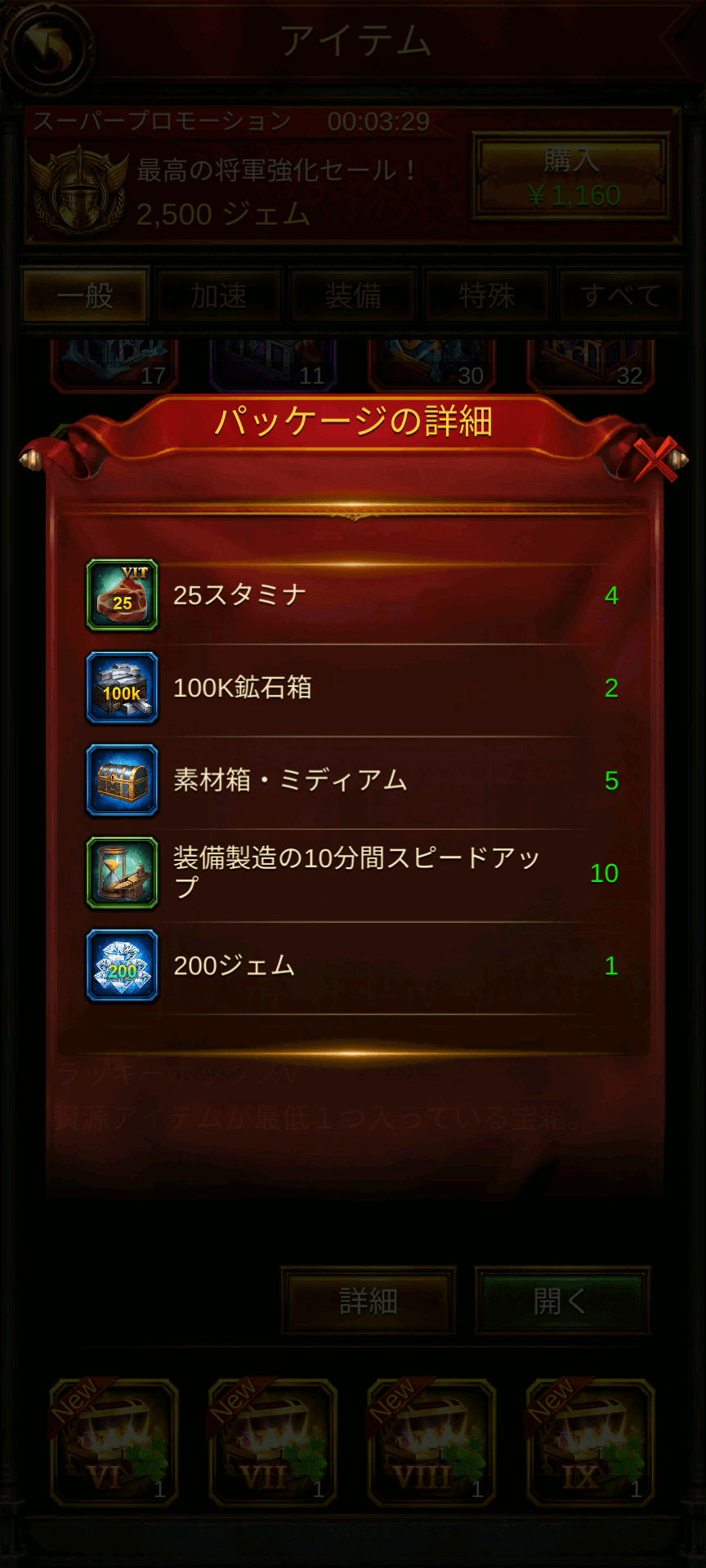
Task: Close the パッケージの詳細 dialog
Action: pos(656,459)
